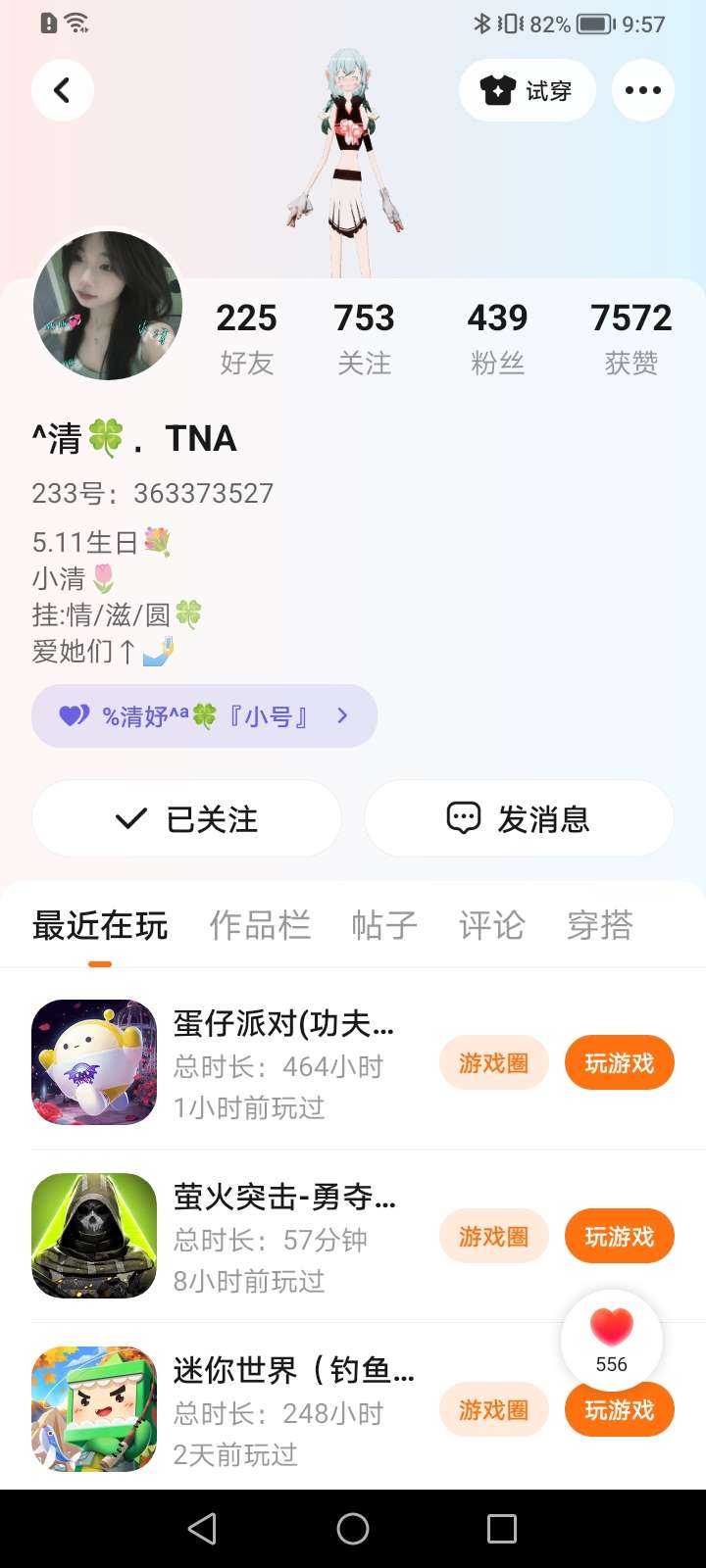Open the 439 粉丝 followers list

(497, 337)
